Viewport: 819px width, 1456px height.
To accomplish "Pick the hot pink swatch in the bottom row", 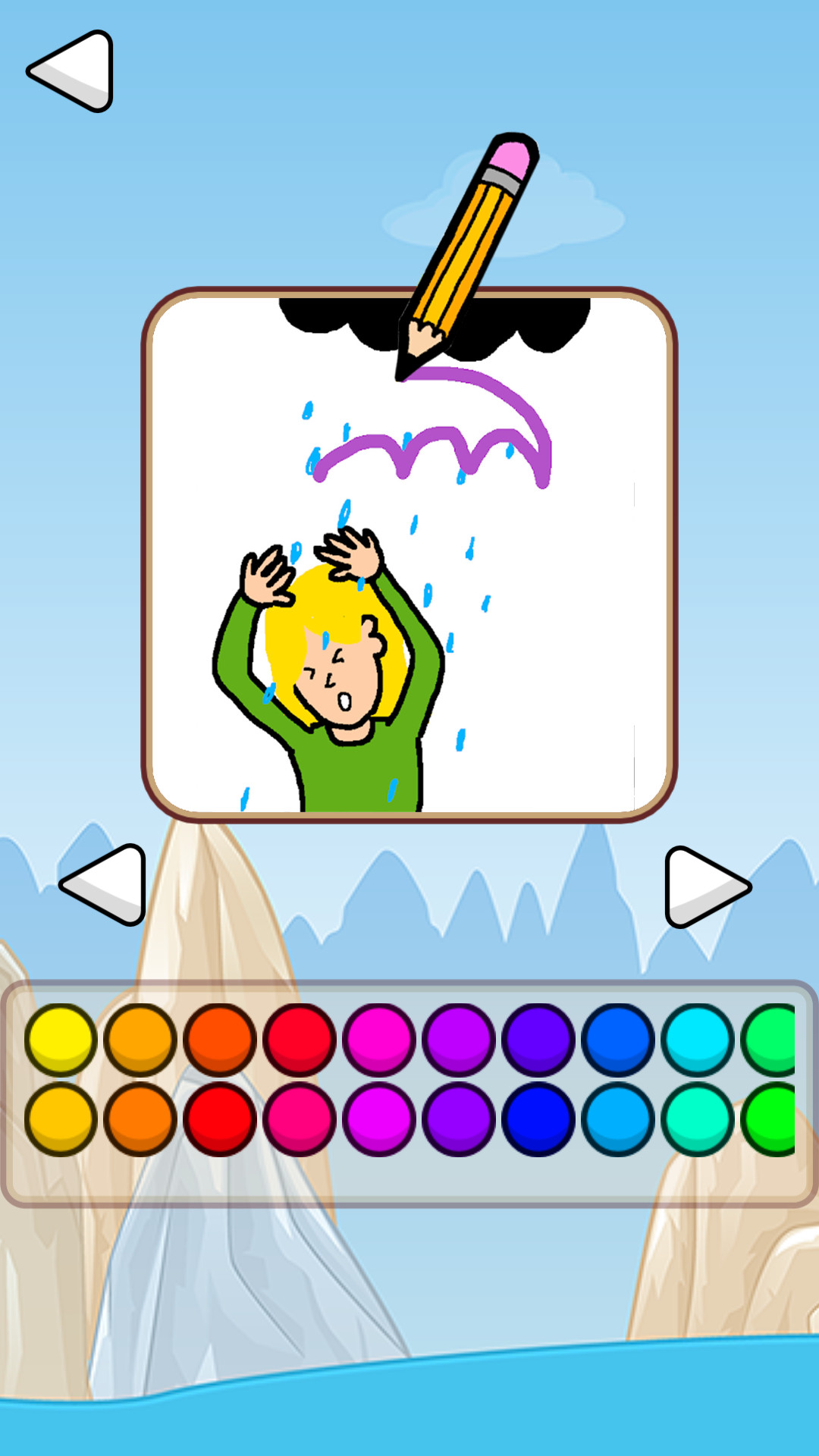I will (300, 1119).
